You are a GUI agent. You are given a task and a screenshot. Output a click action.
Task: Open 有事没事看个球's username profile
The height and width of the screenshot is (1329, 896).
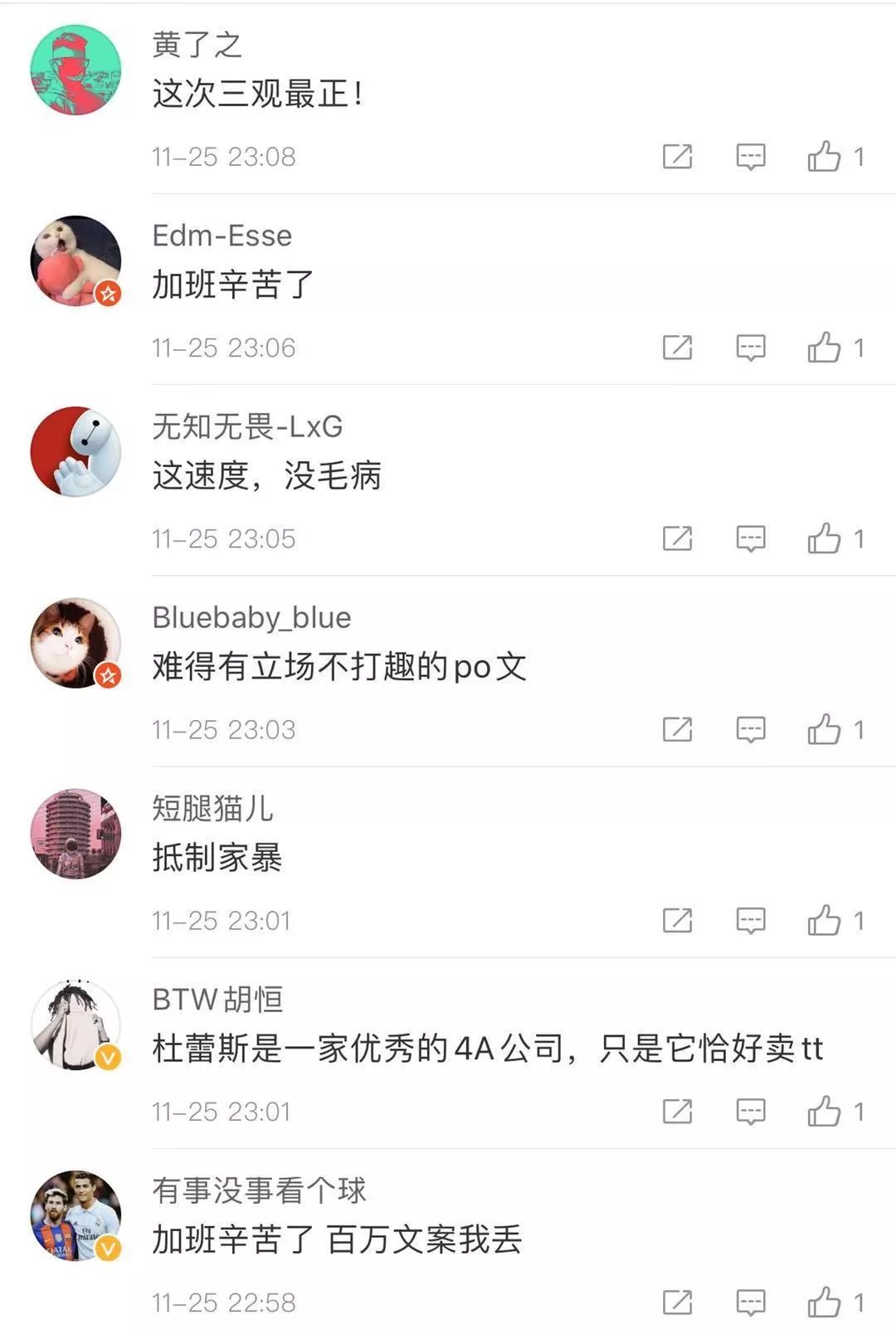(x=259, y=1190)
